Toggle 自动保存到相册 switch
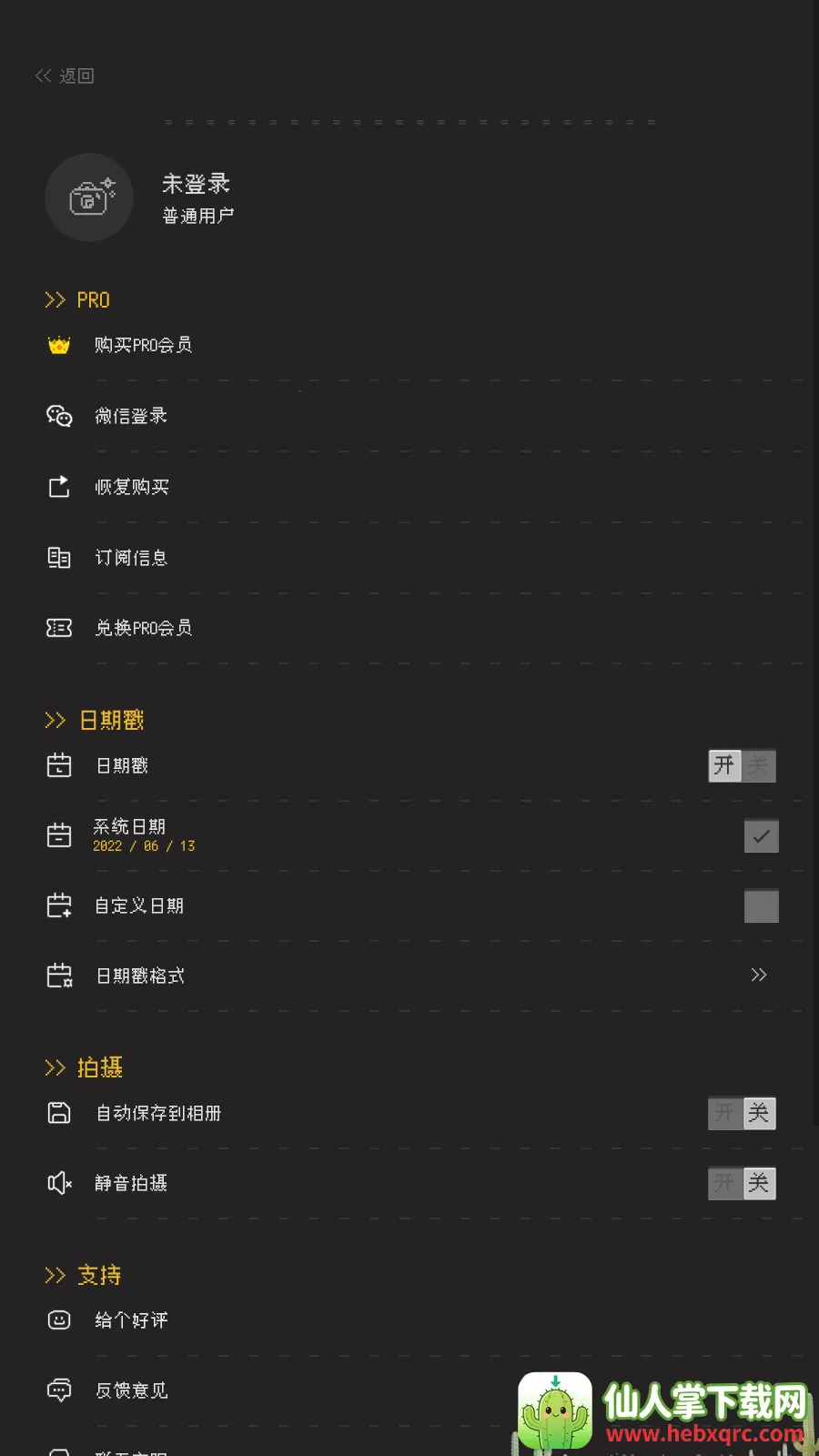The width and height of the screenshot is (819, 1456). tap(742, 1113)
